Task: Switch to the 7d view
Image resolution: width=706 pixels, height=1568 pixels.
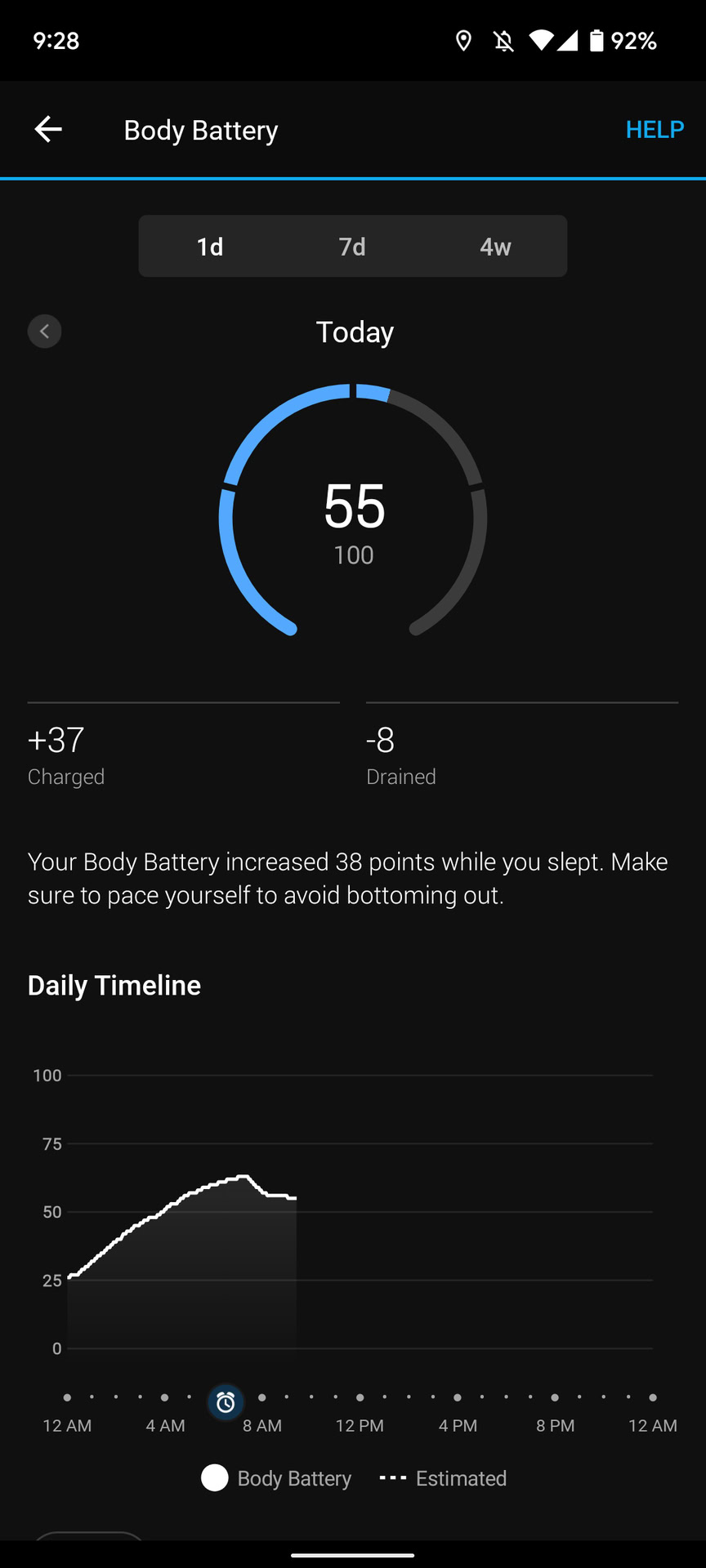Action: tap(352, 247)
